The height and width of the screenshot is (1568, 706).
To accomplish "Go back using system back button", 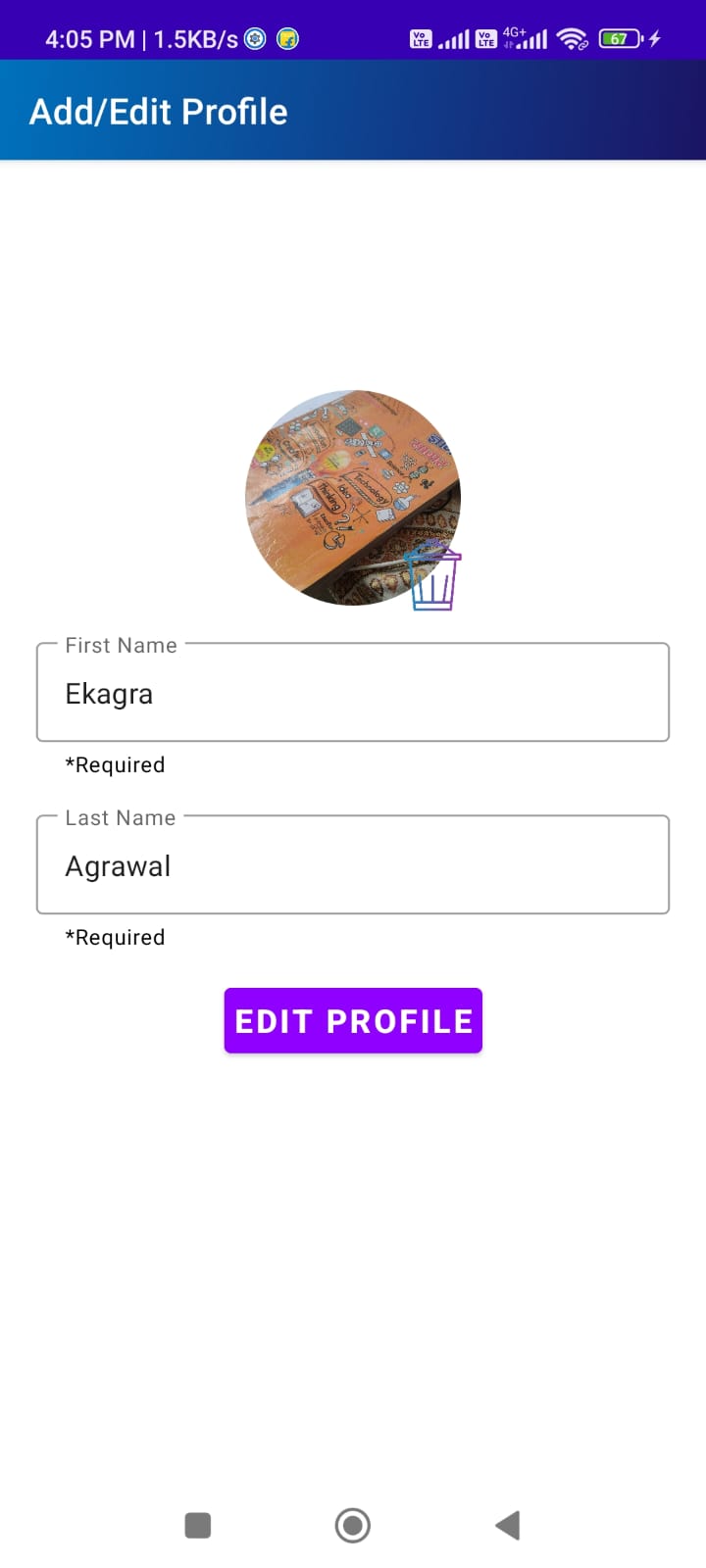I will (x=507, y=1525).
